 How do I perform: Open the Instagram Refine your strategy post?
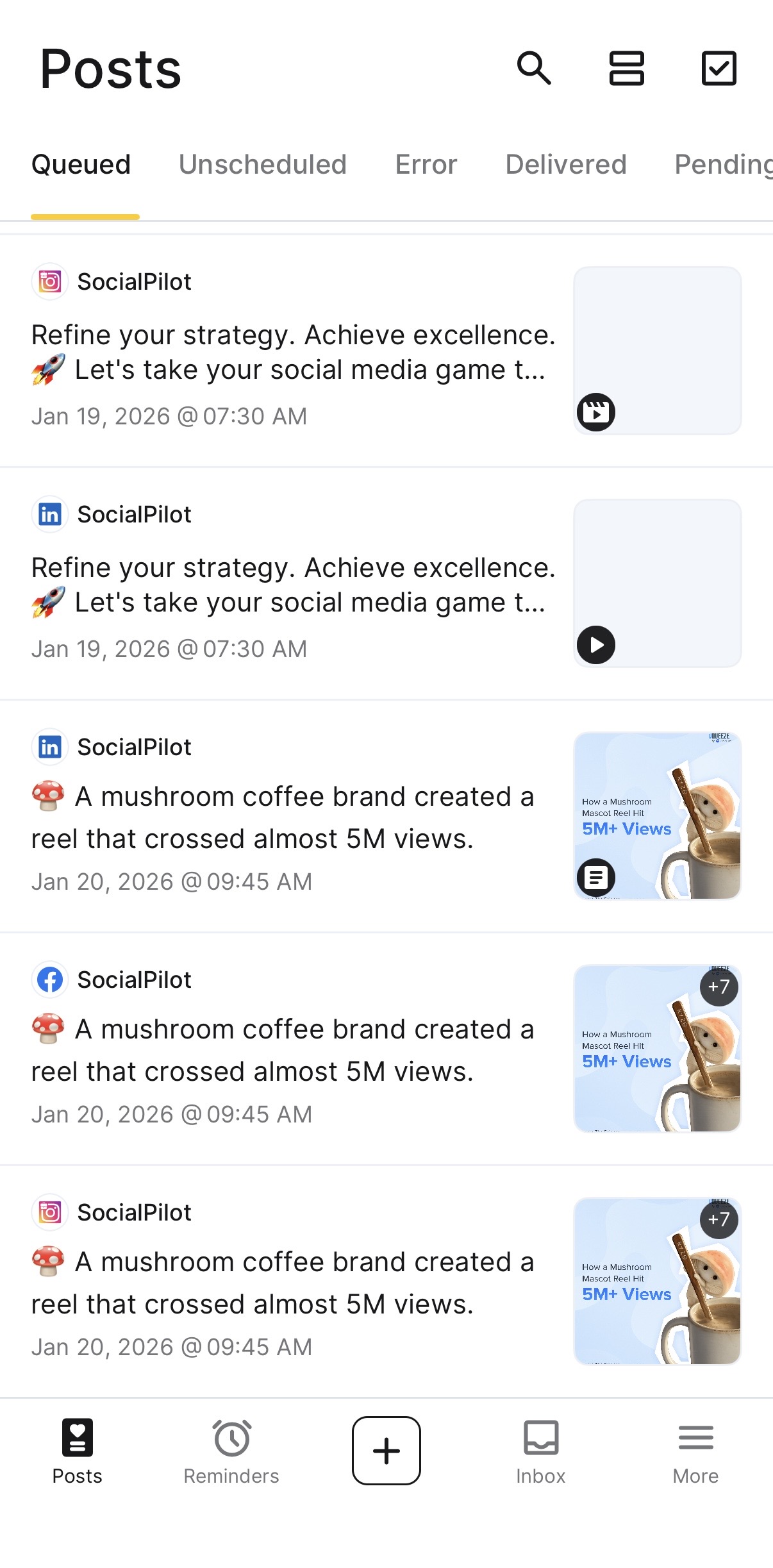[294, 351]
